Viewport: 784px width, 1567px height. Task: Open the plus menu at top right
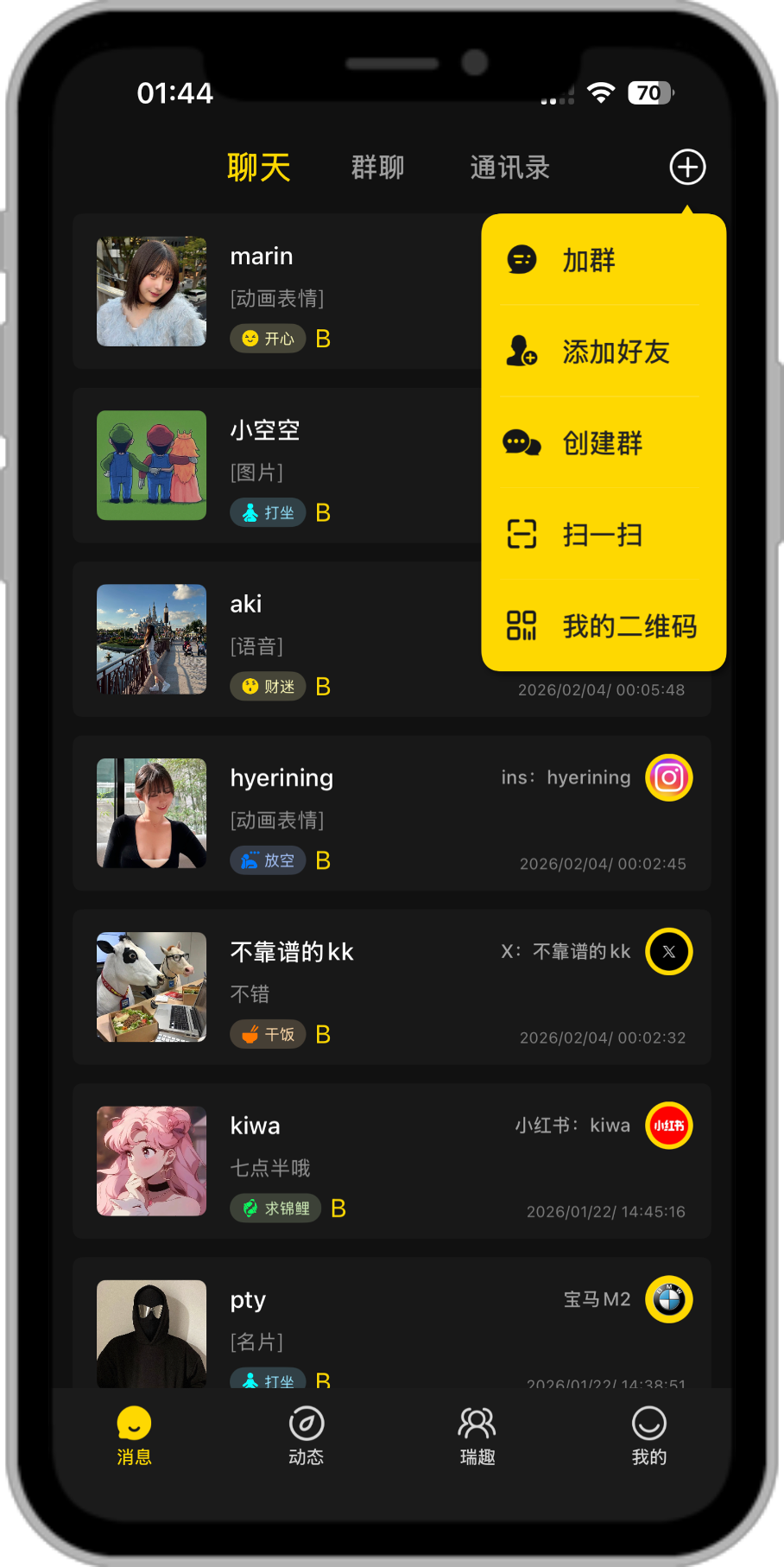(x=686, y=167)
